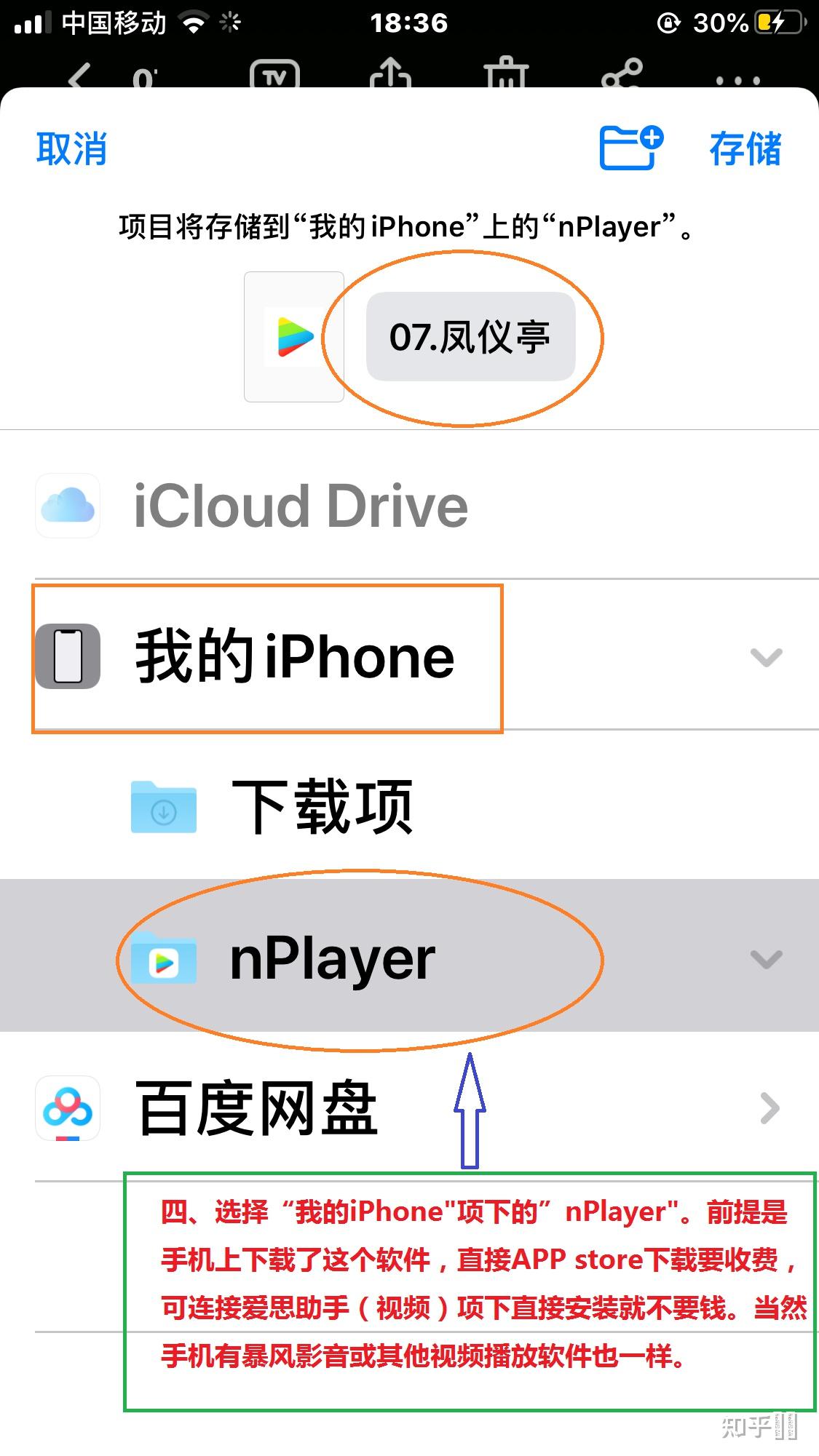Viewport: 819px width, 1456px height.
Task: Tap 取消 to cancel saving
Action: (71, 148)
